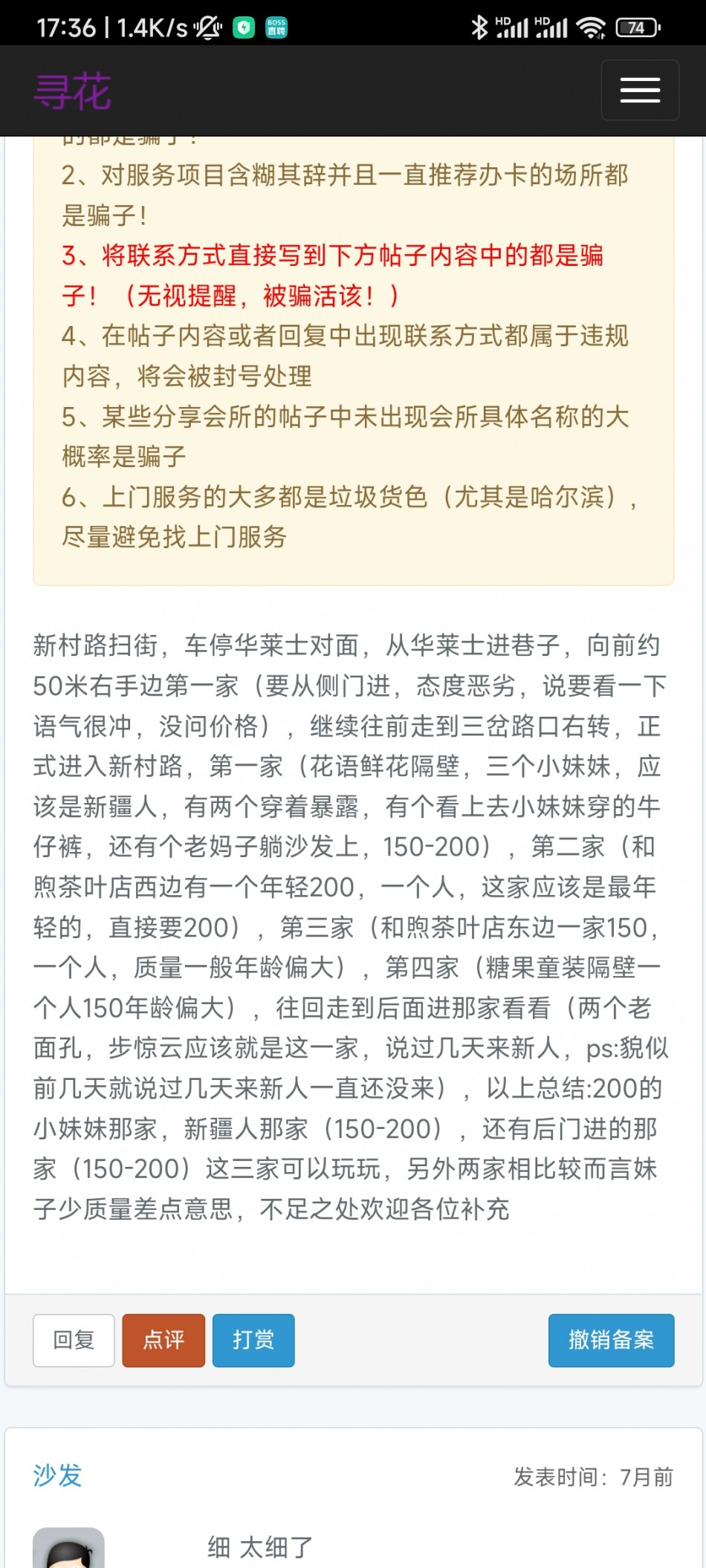
Task: Open the hamburger navigation menu
Action: (x=639, y=91)
